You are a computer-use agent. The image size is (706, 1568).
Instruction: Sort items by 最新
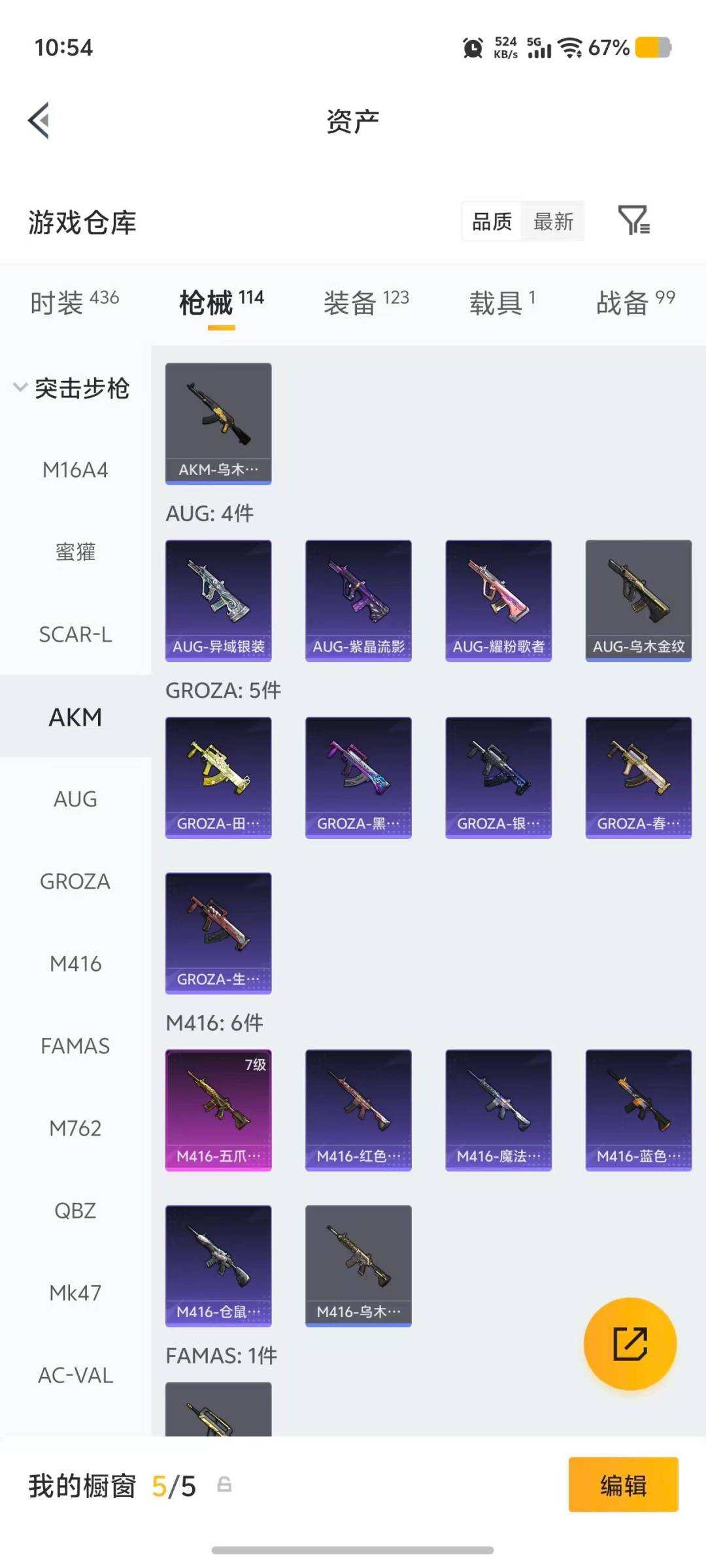(x=553, y=221)
